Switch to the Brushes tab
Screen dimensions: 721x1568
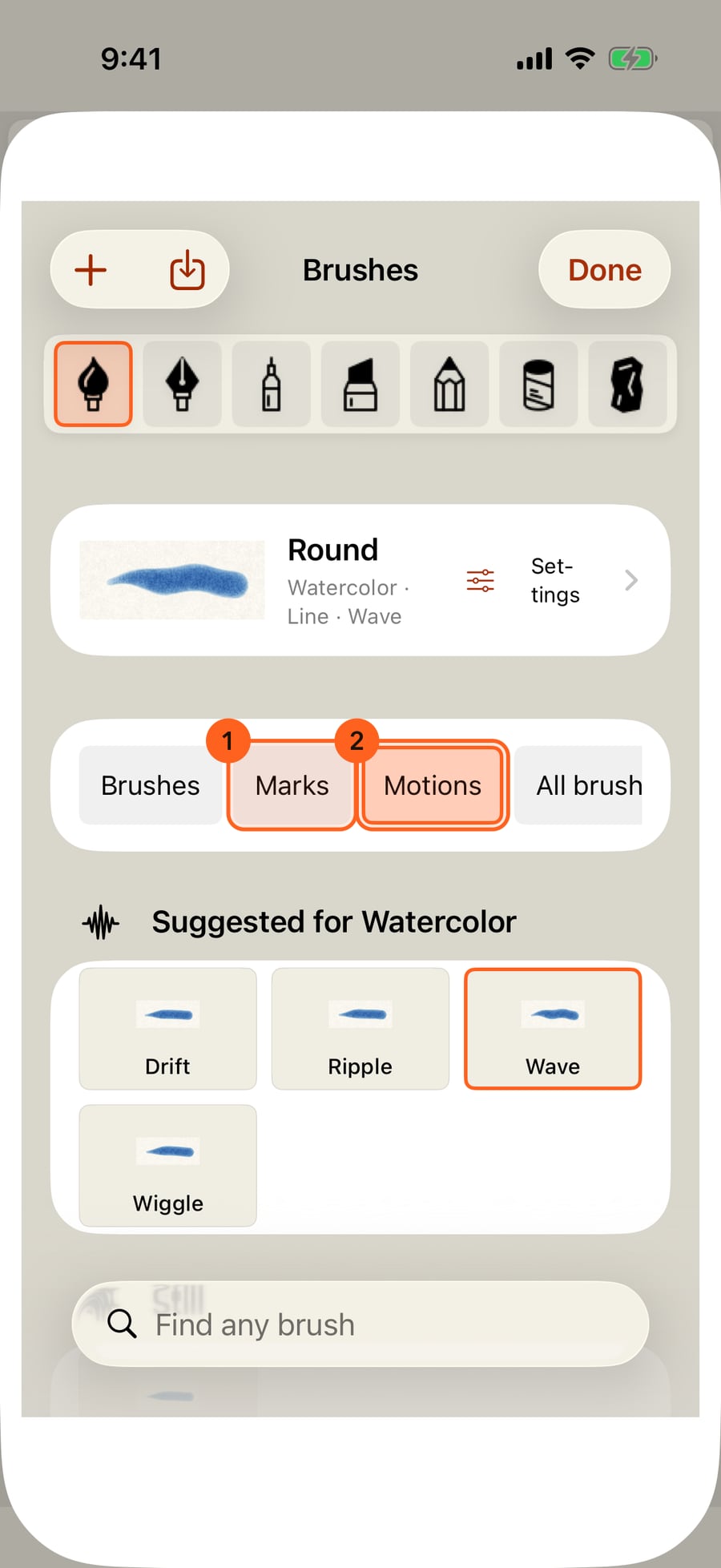pos(151,785)
